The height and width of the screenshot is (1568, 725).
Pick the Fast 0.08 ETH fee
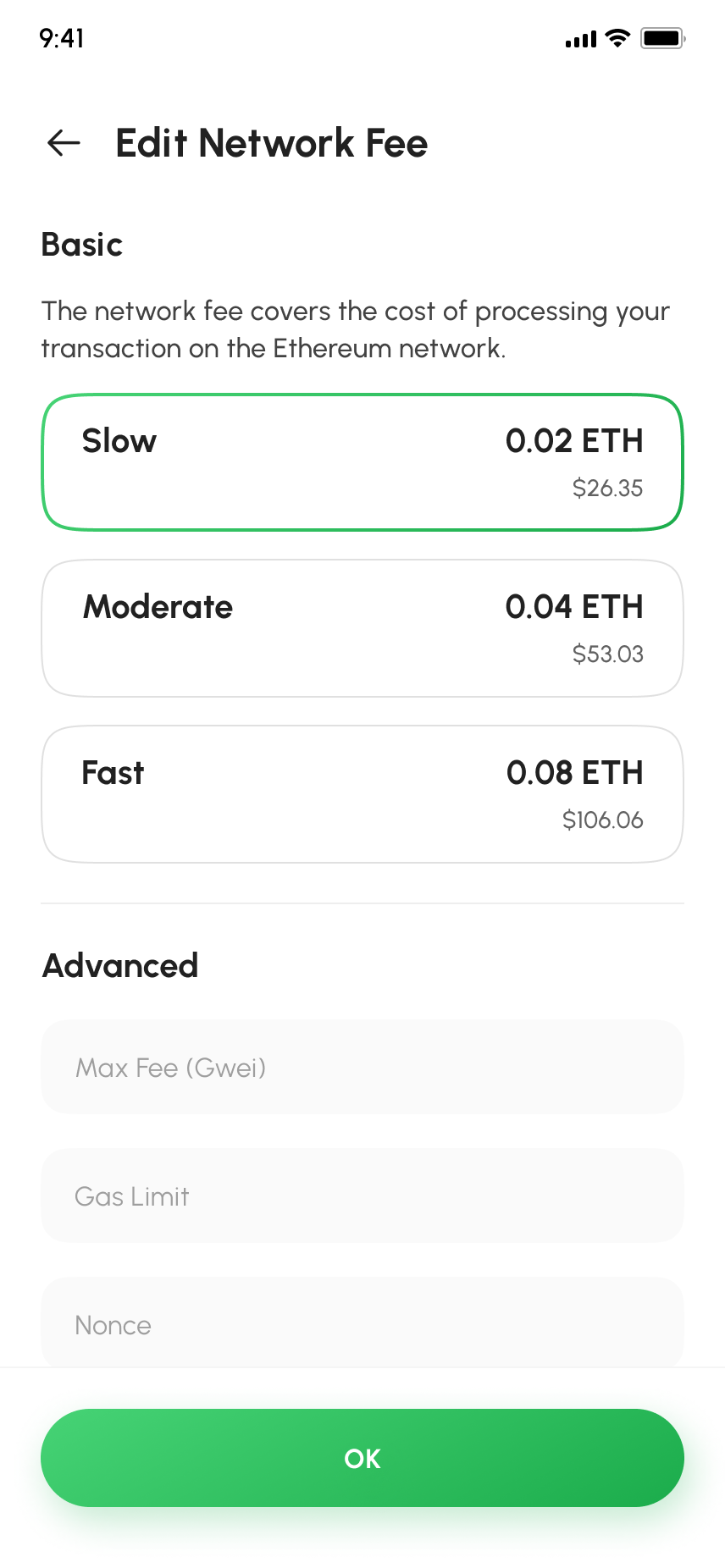pyautogui.click(x=362, y=794)
